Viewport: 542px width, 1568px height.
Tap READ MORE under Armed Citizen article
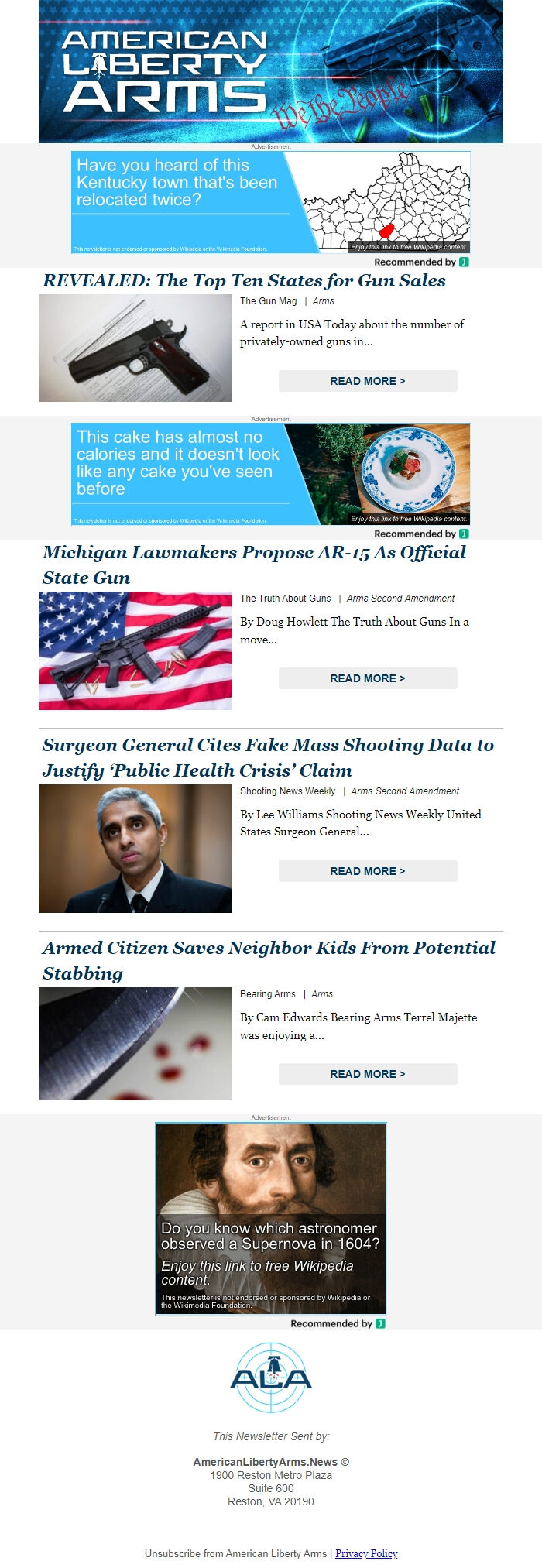coord(368,1074)
